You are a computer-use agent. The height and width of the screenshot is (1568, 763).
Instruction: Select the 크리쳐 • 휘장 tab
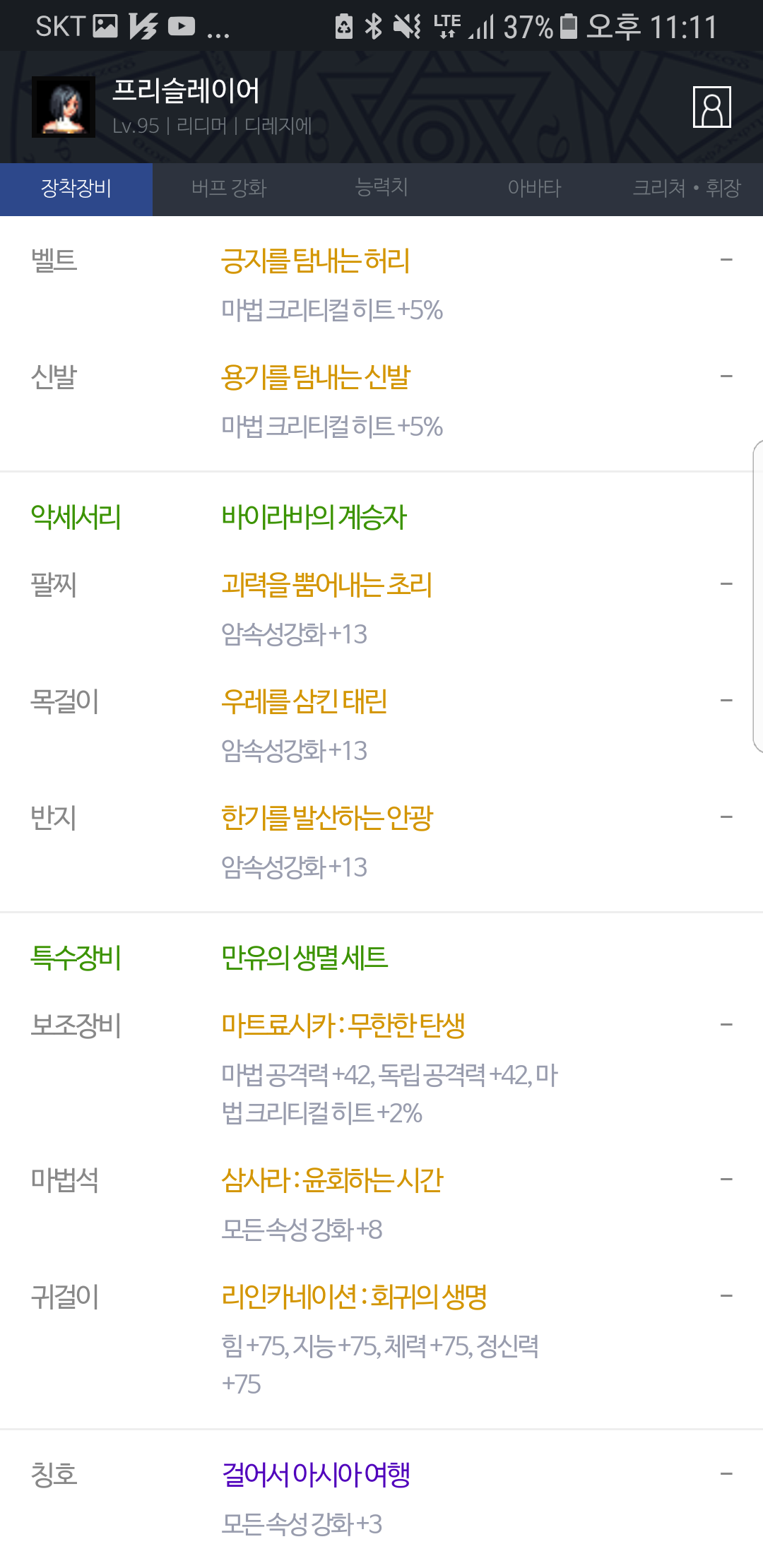687,189
